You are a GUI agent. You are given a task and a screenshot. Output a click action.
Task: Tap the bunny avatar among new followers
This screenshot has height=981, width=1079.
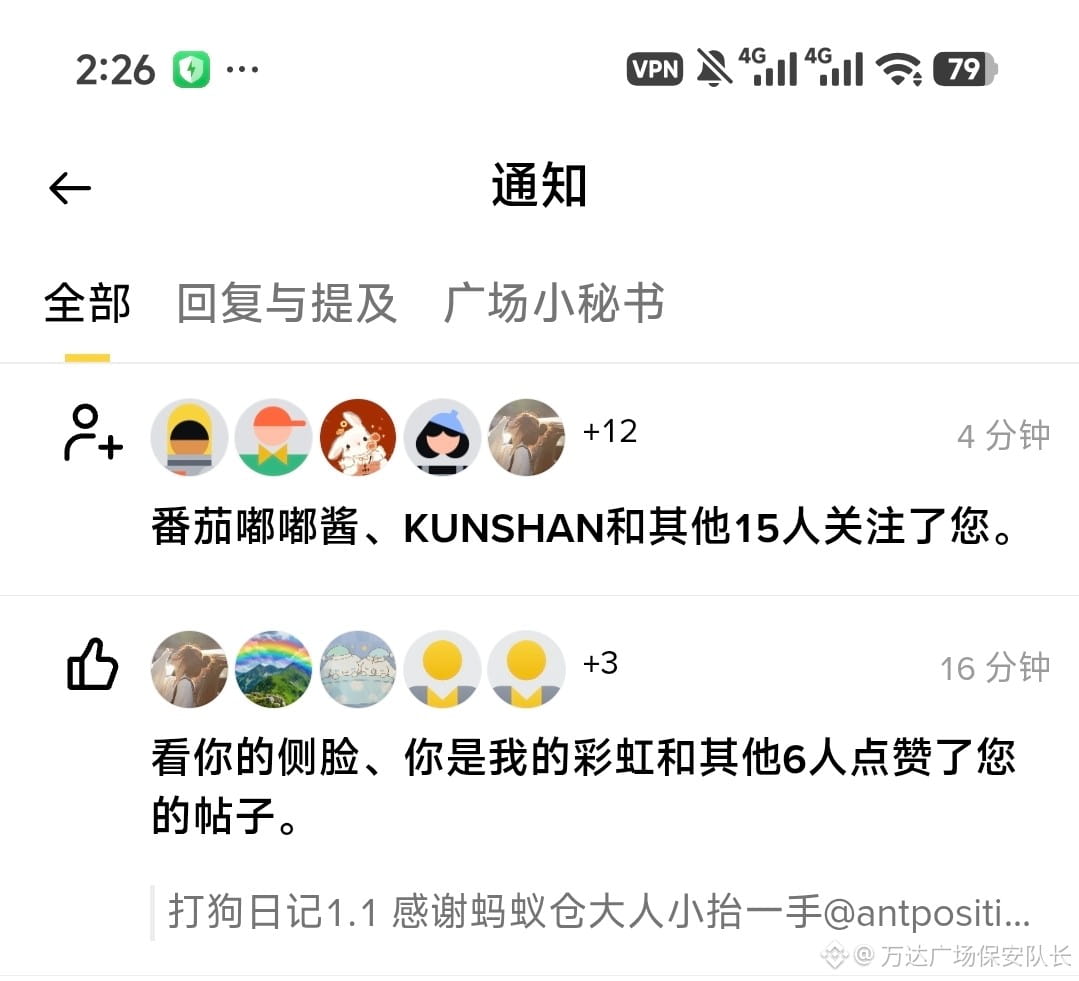[358, 438]
